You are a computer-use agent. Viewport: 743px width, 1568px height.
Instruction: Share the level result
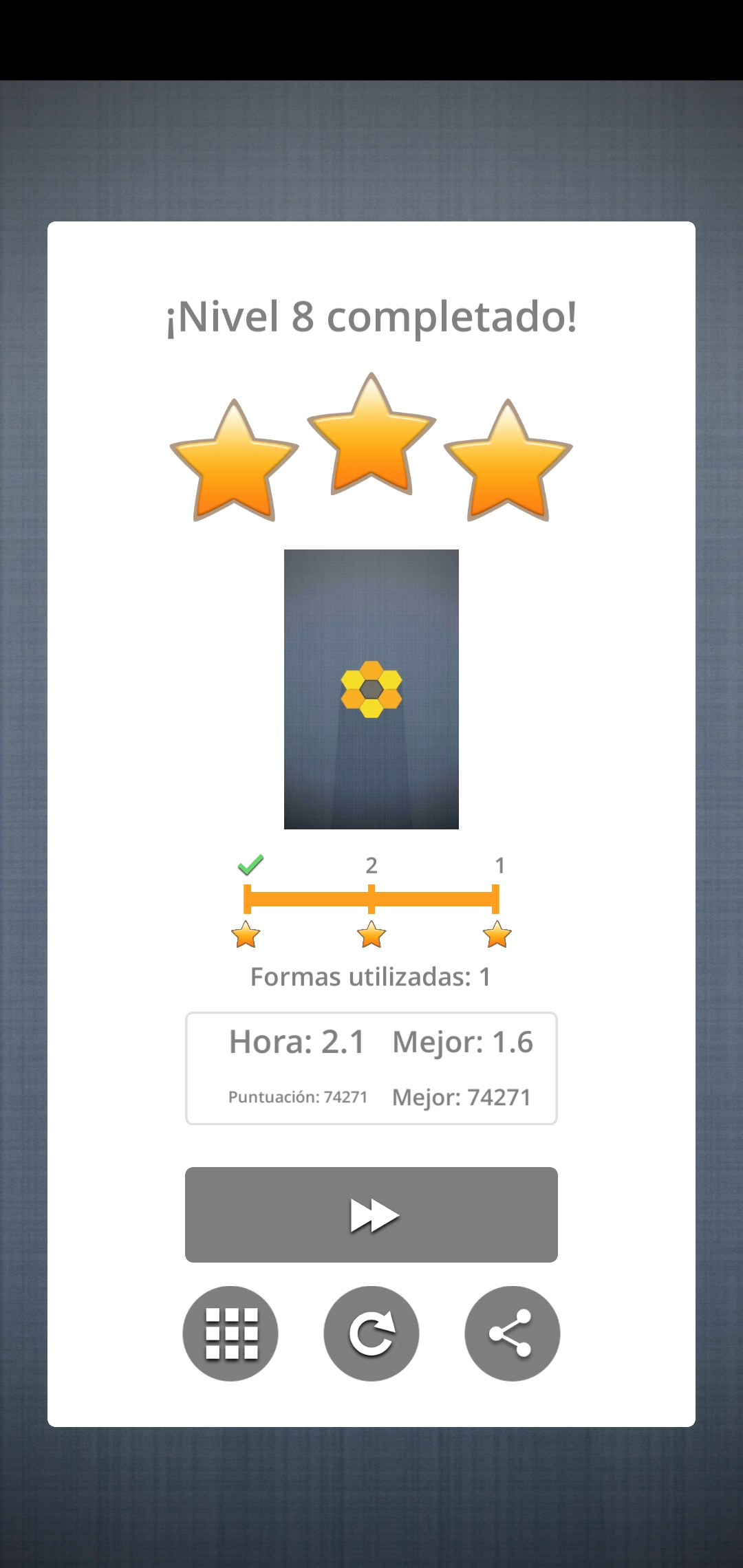pos(512,1333)
